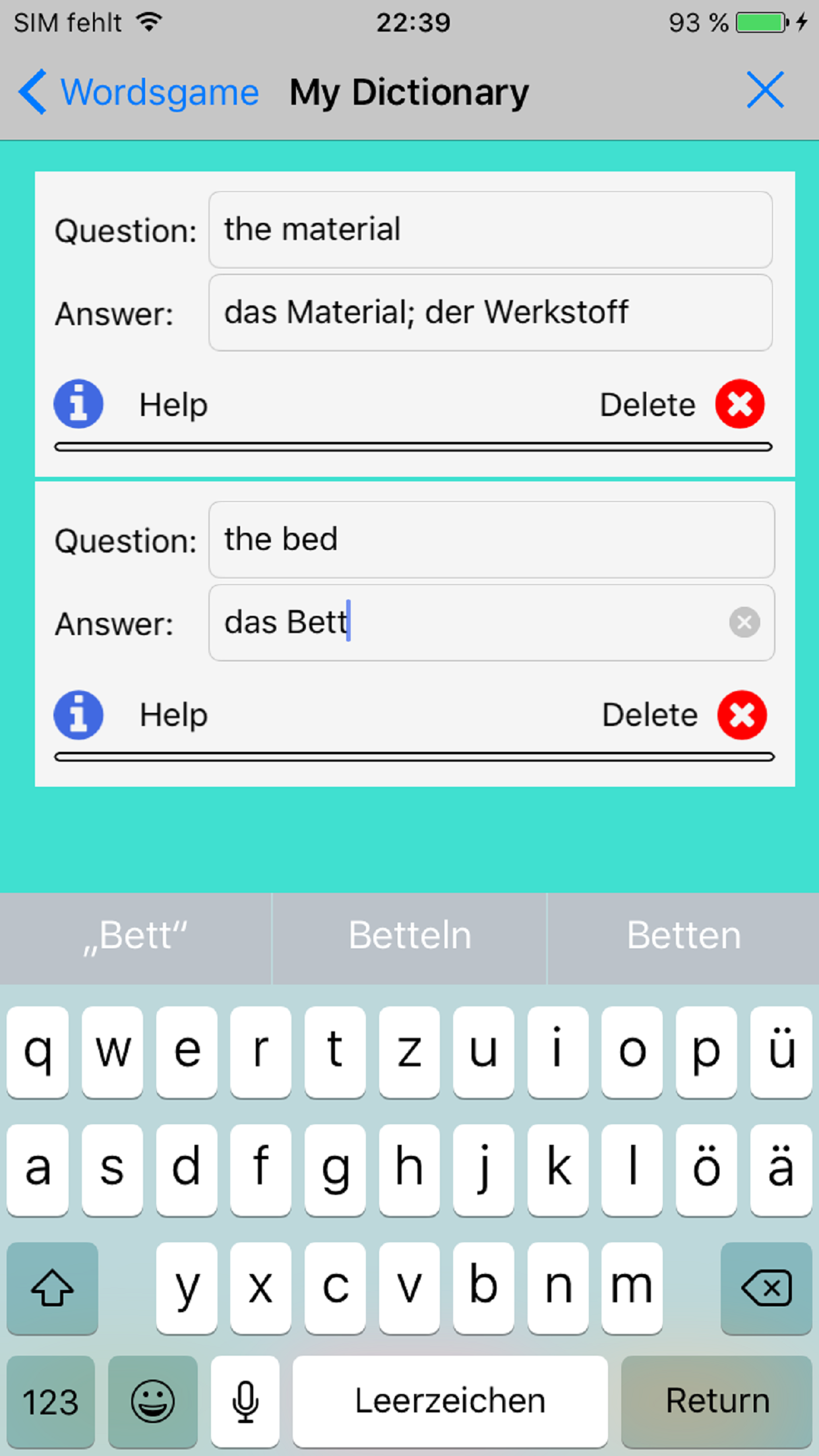Screen dimensions: 819x1456
Task: Tap the Return key
Action: 717,1401
